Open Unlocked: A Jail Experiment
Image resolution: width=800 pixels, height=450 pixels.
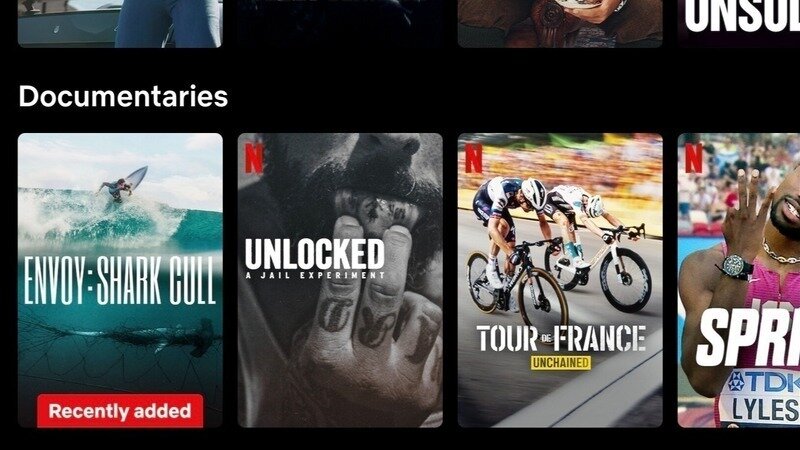340,280
